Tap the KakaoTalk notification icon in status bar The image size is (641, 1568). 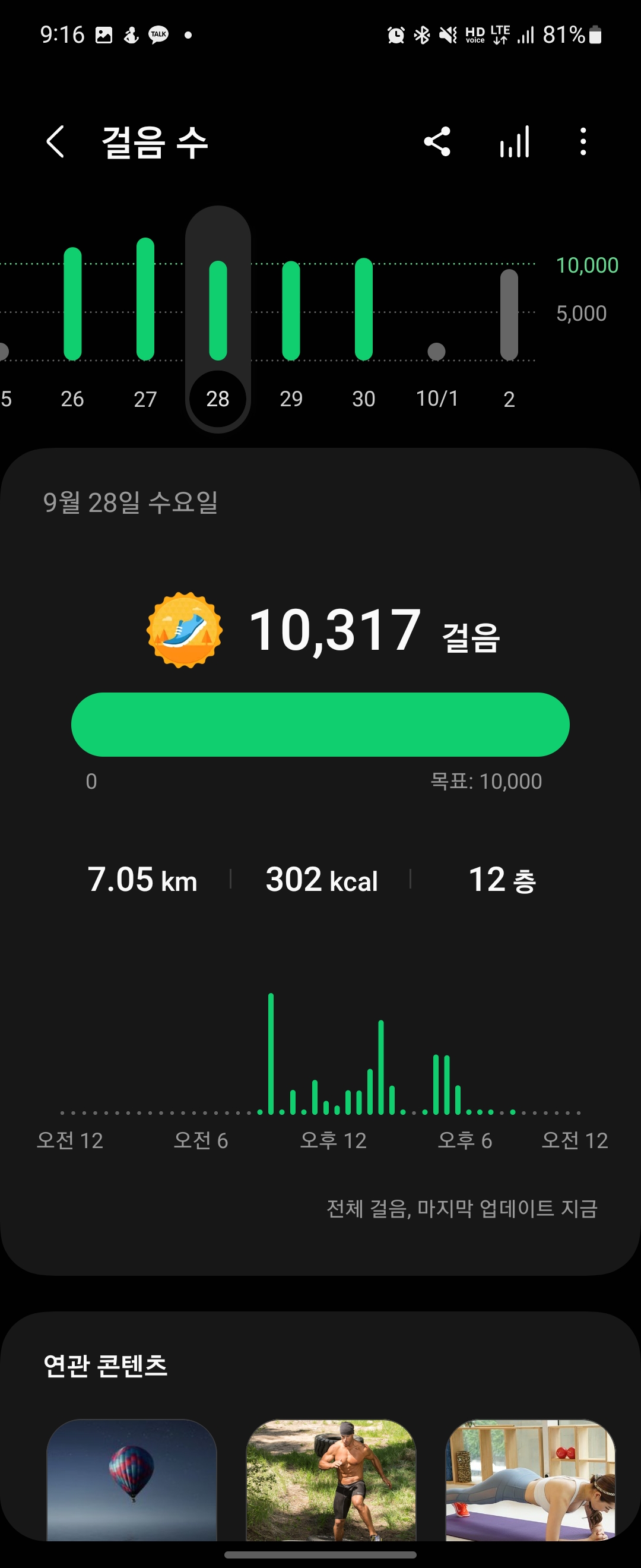click(157, 34)
